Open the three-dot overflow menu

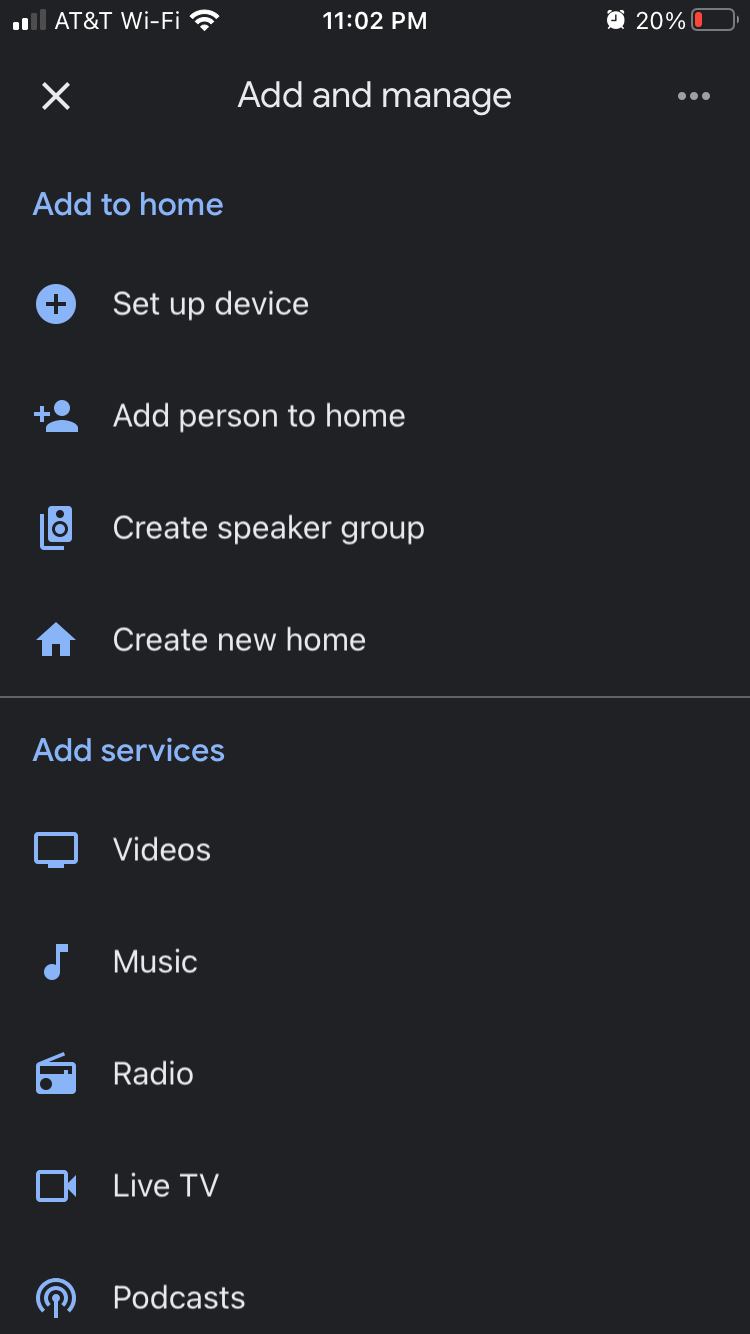tap(694, 96)
